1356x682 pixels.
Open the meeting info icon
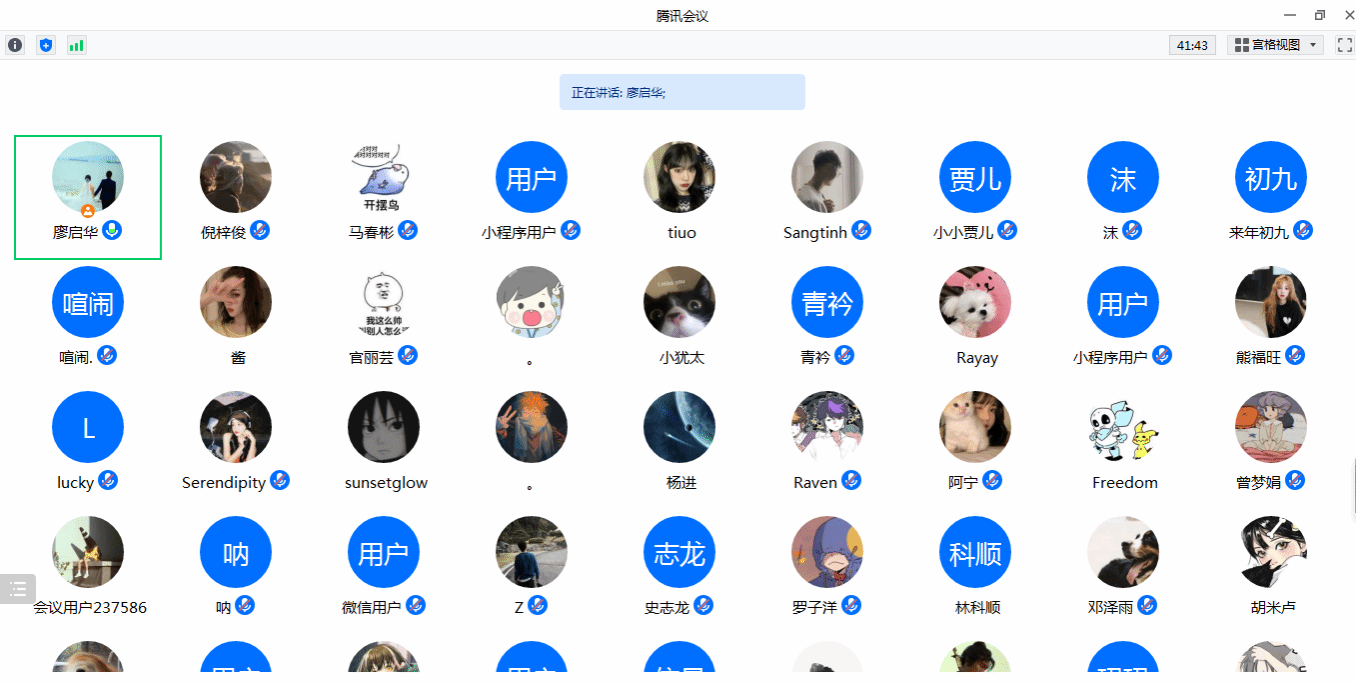(x=15, y=45)
